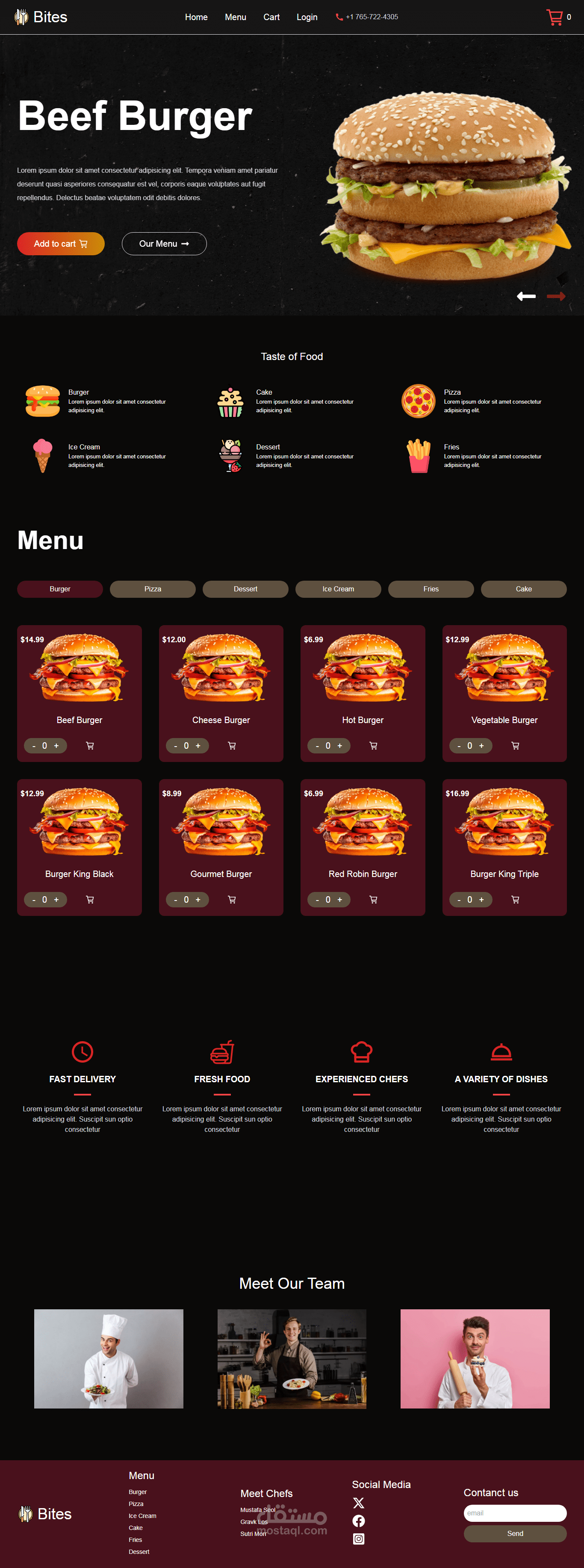Increase quantity of Beef Burger
The image size is (584, 1568).
click(x=56, y=746)
